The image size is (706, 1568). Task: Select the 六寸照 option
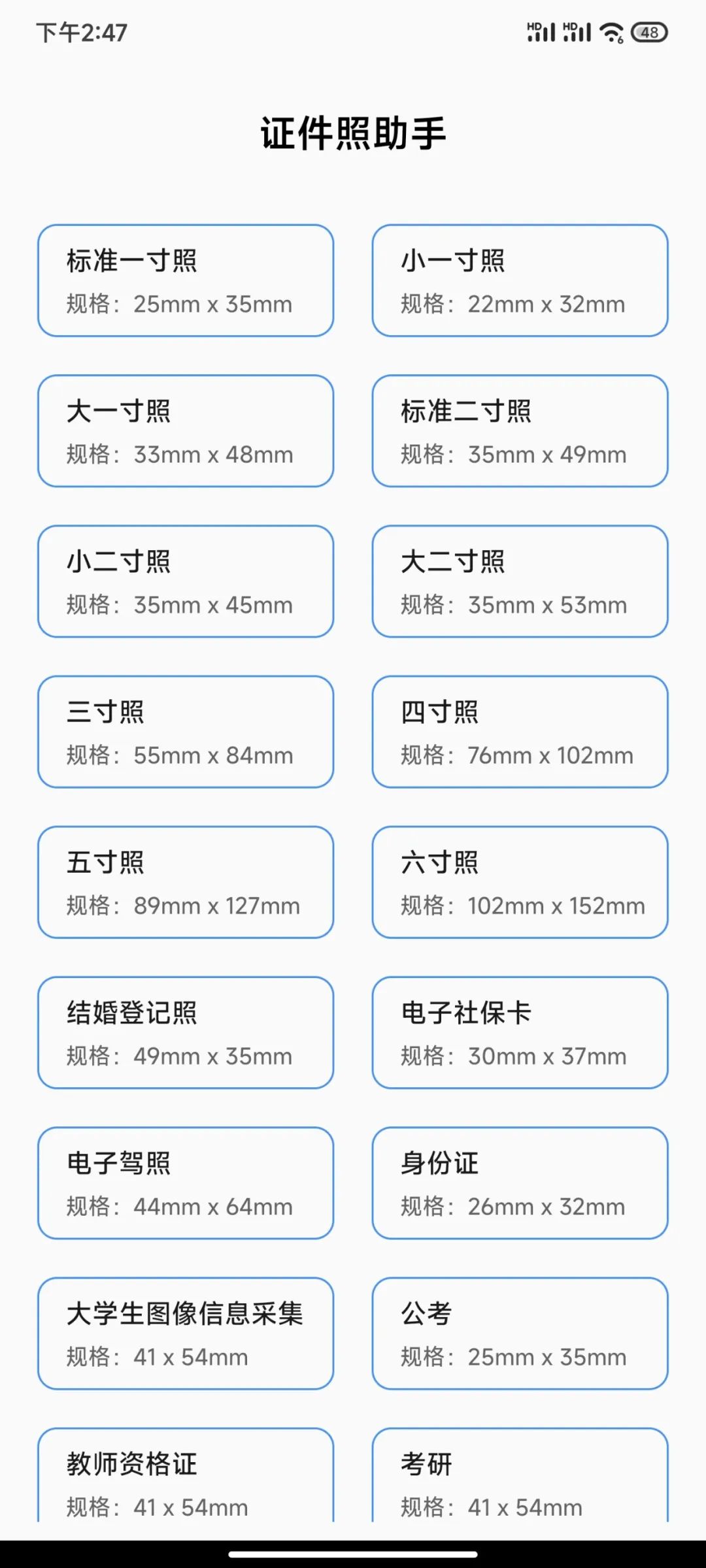pos(520,882)
